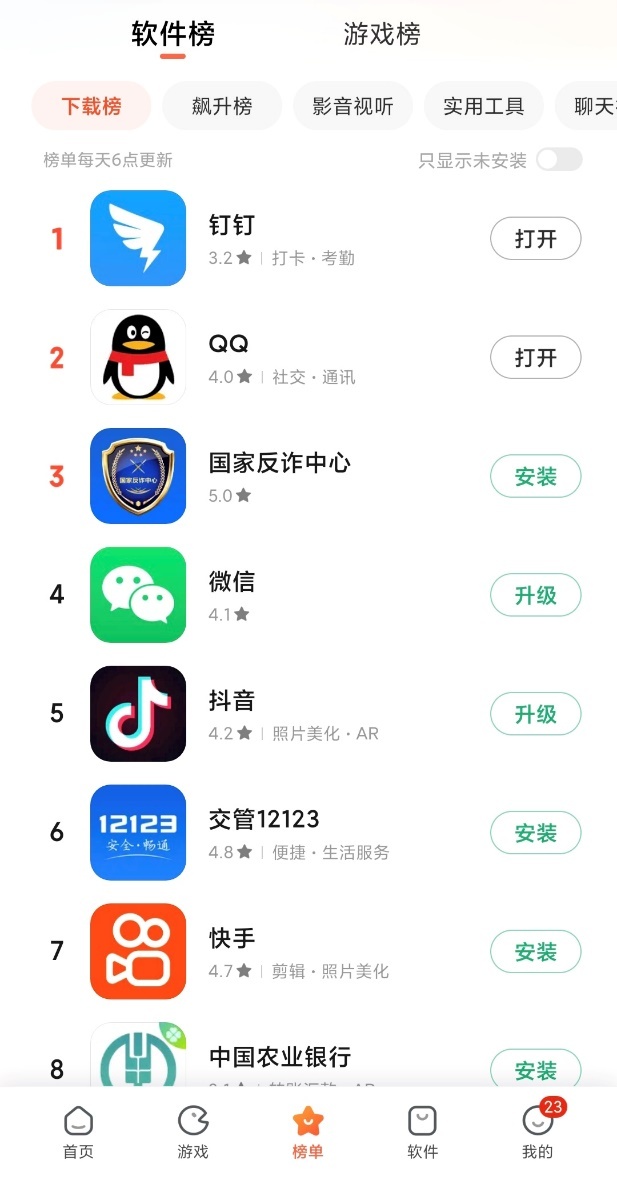The height and width of the screenshot is (1180, 617).
Task: Toggle 只显示未安装 switch
Action: point(558,160)
